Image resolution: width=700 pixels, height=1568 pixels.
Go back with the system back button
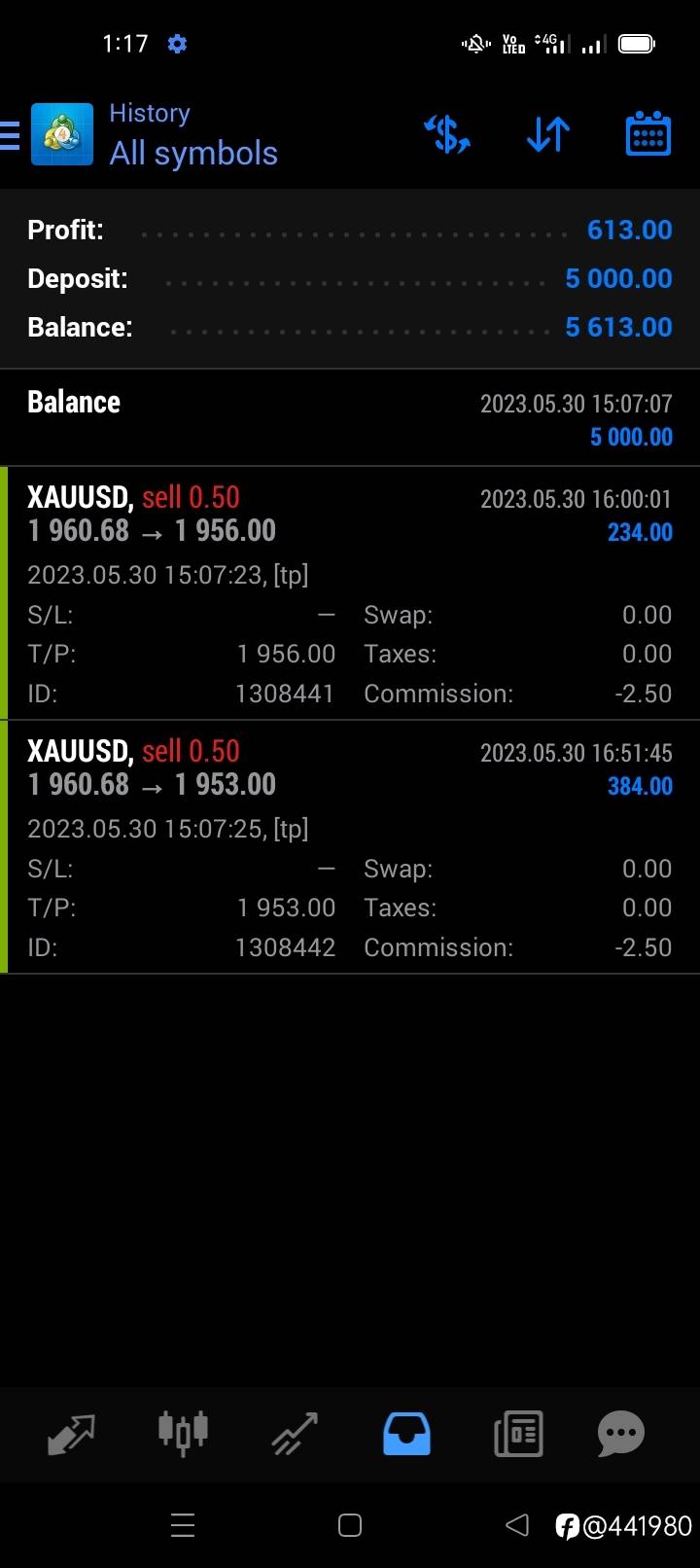pos(517,1525)
